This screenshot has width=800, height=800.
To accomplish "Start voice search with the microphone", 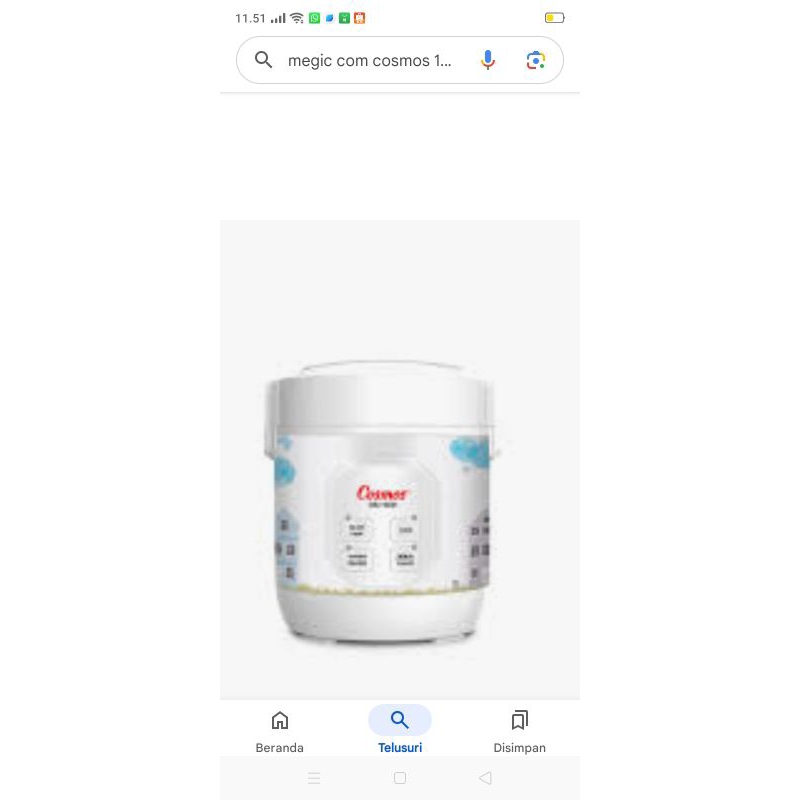I will pyautogui.click(x=488, y=60).
